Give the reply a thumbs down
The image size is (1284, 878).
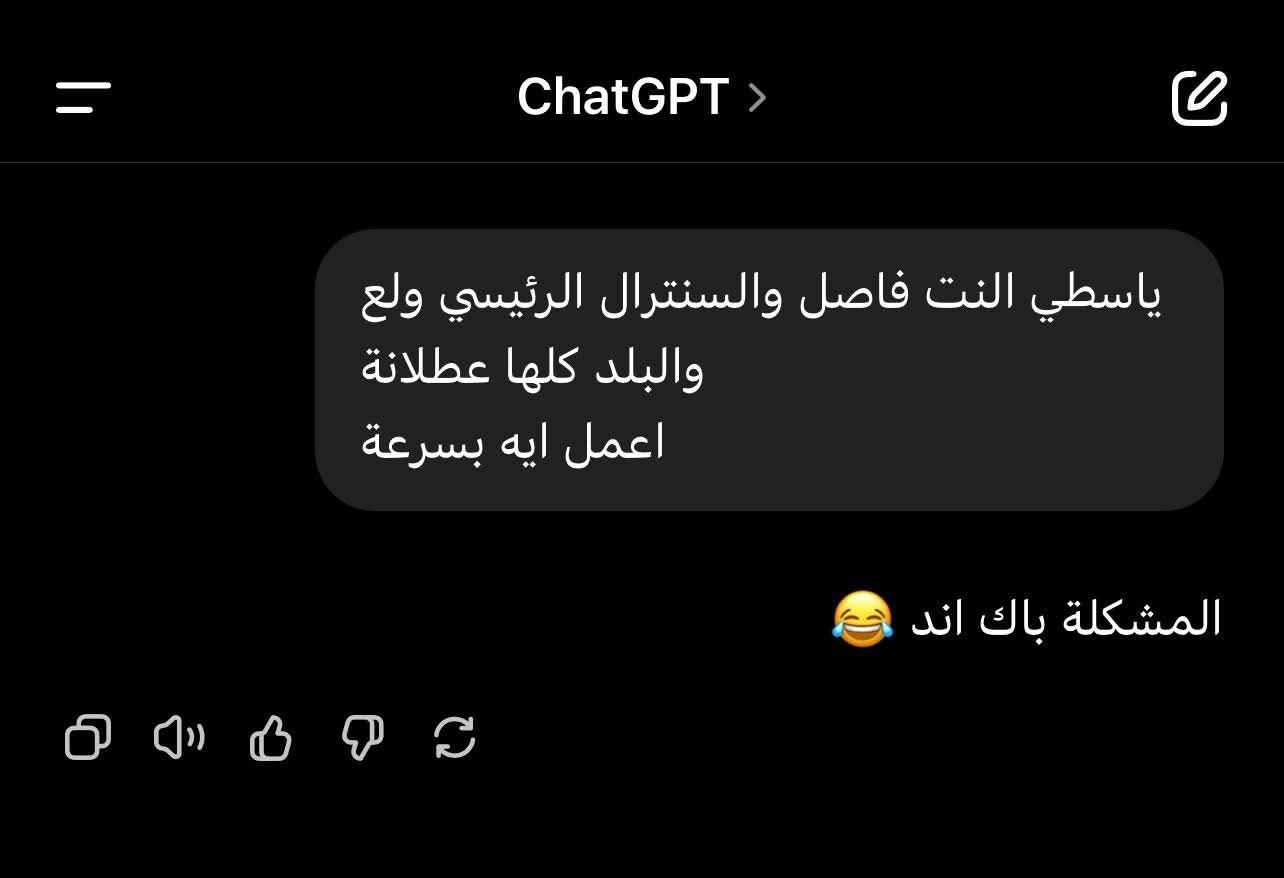pyautogui.click(x=362, y=739)
